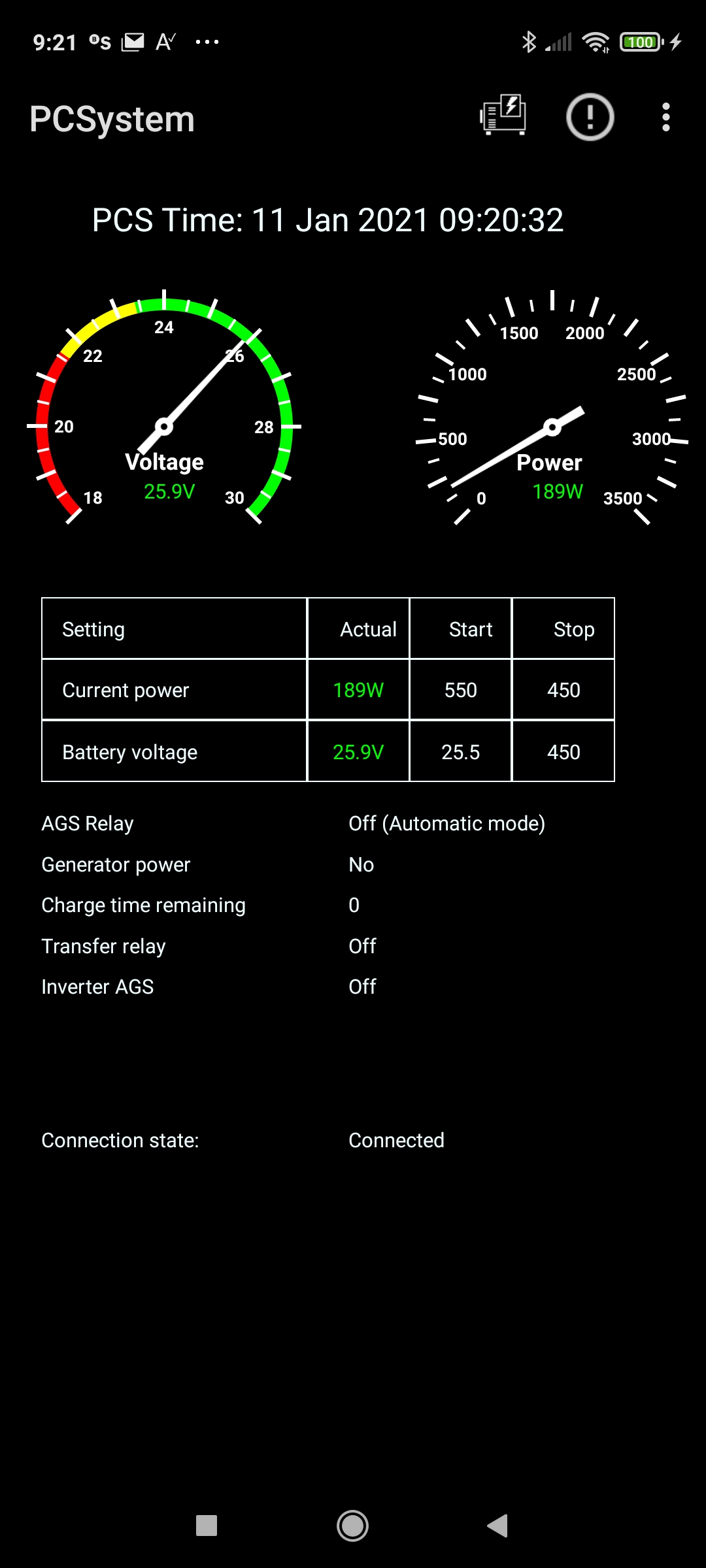
Task: Go back with system back button
Action: point(498,1526)
